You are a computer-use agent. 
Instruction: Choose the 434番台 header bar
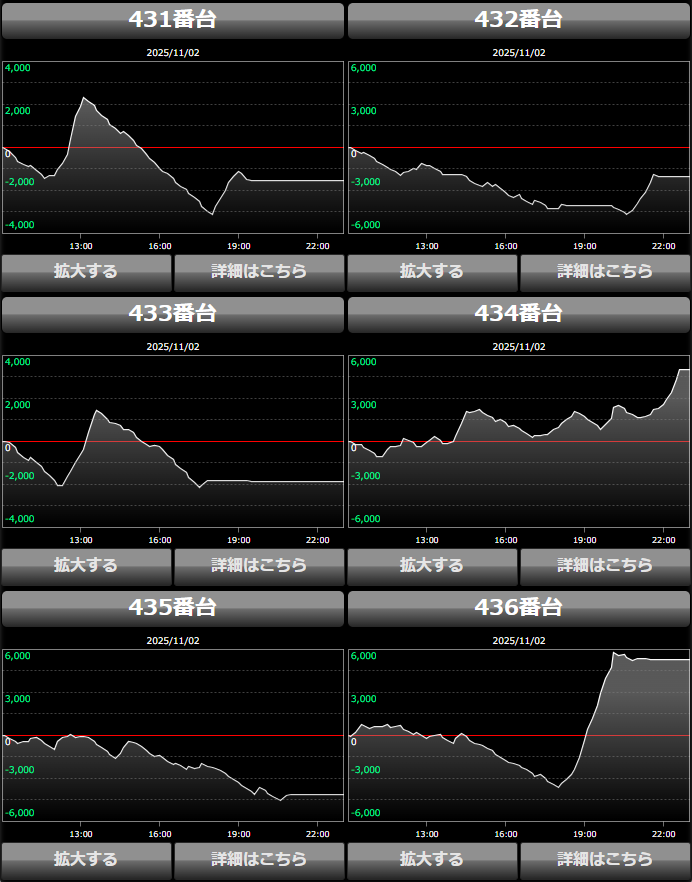[519, 314]
